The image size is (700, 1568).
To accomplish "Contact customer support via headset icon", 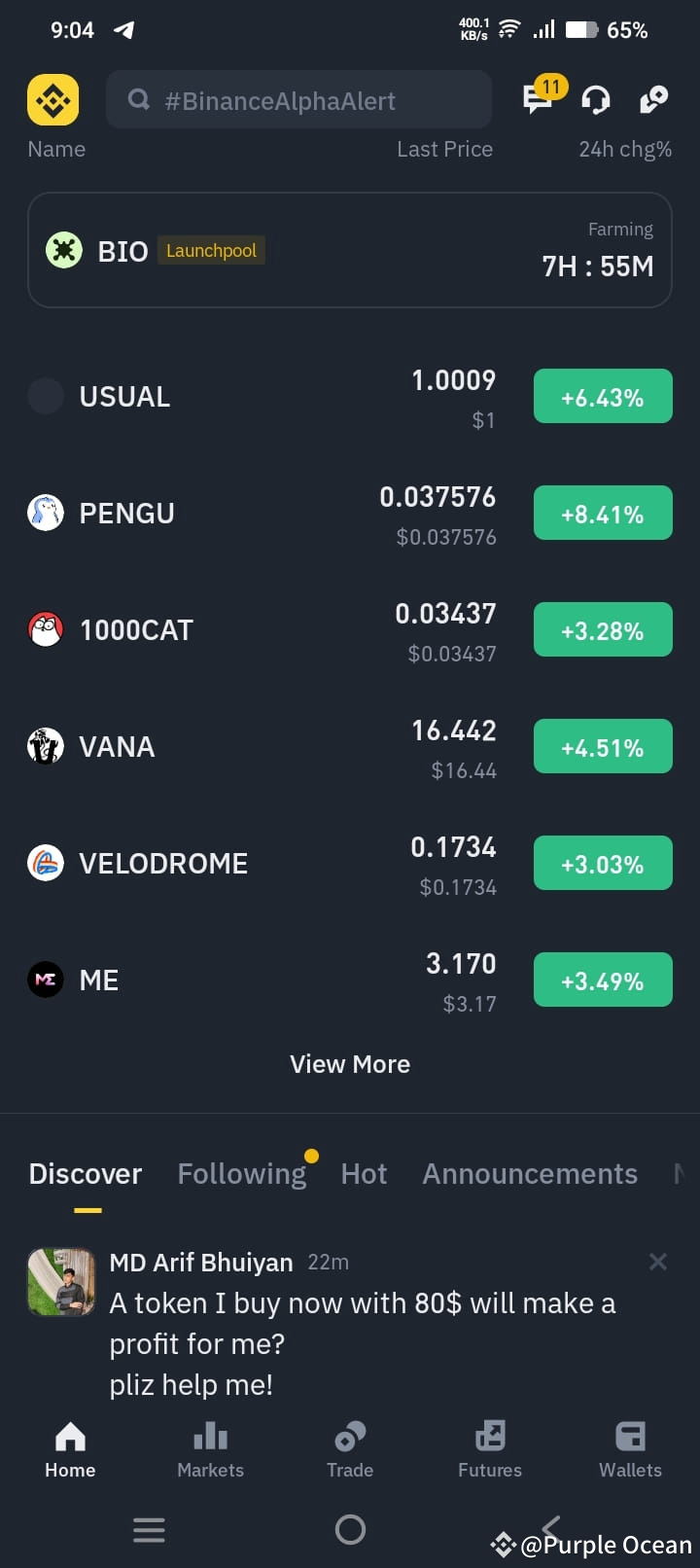I will tap(595, 99).
